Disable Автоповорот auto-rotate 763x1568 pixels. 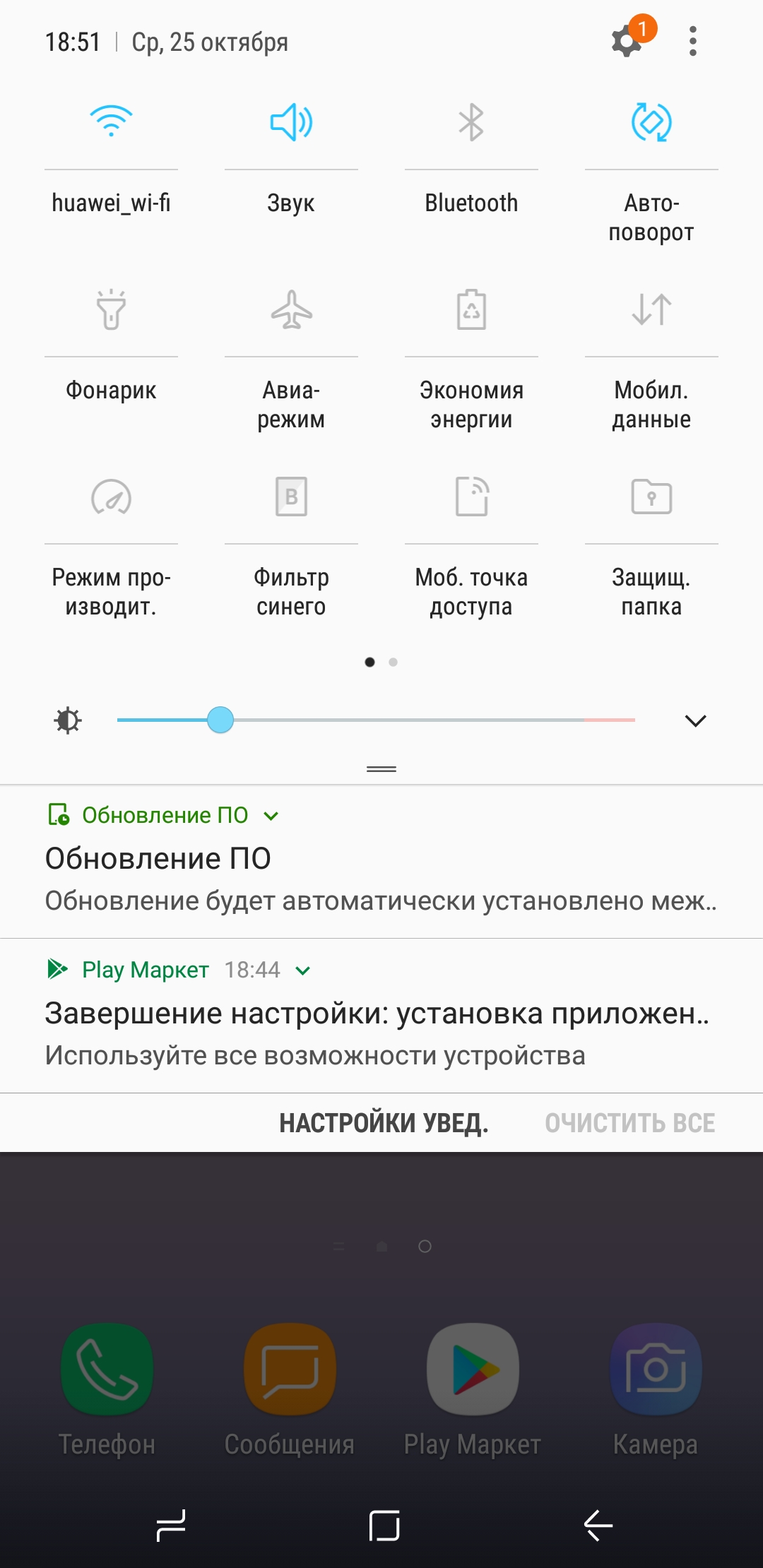(x=651, y=122)
